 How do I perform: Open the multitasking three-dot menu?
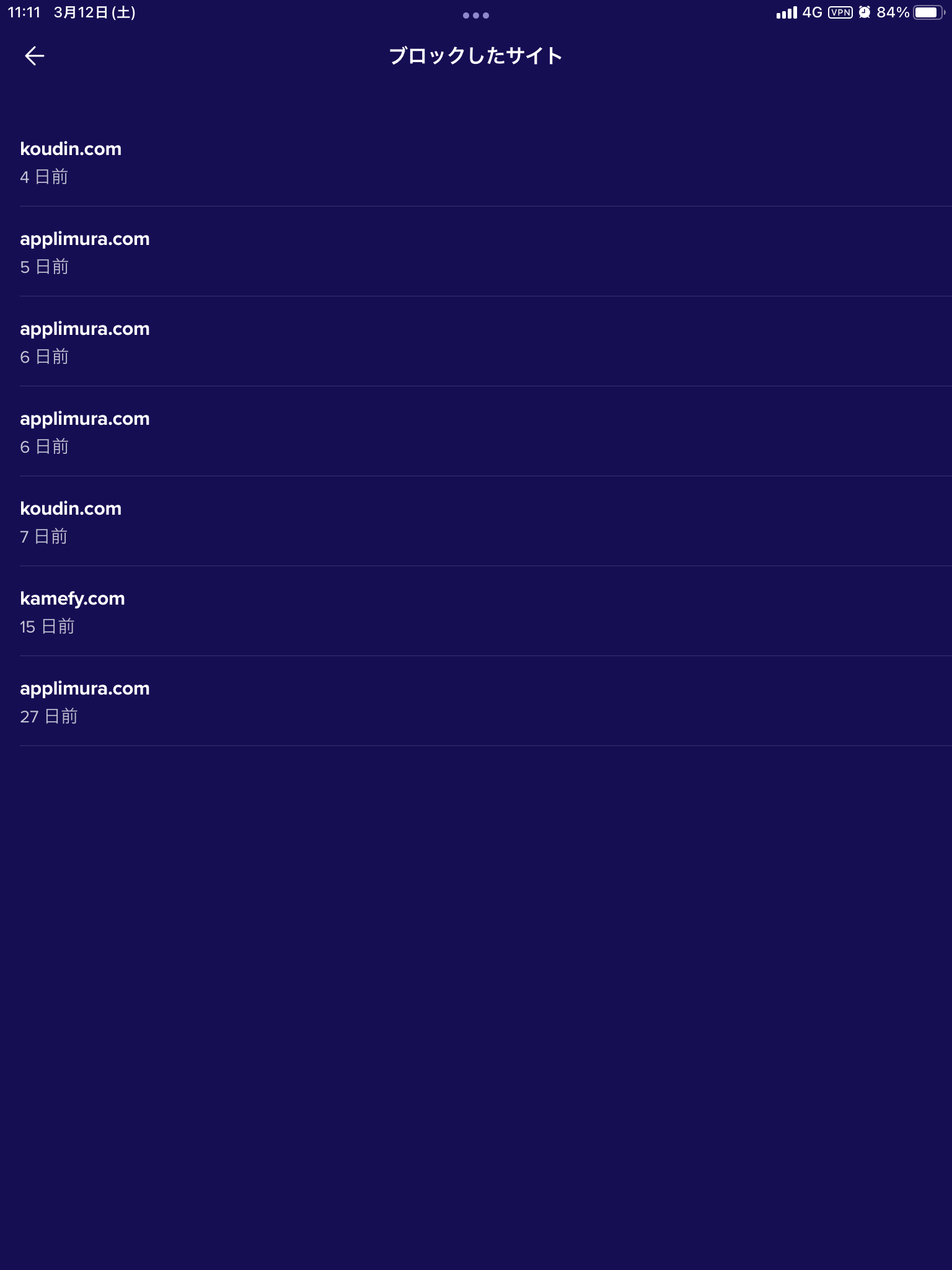[x=475, y=15]
